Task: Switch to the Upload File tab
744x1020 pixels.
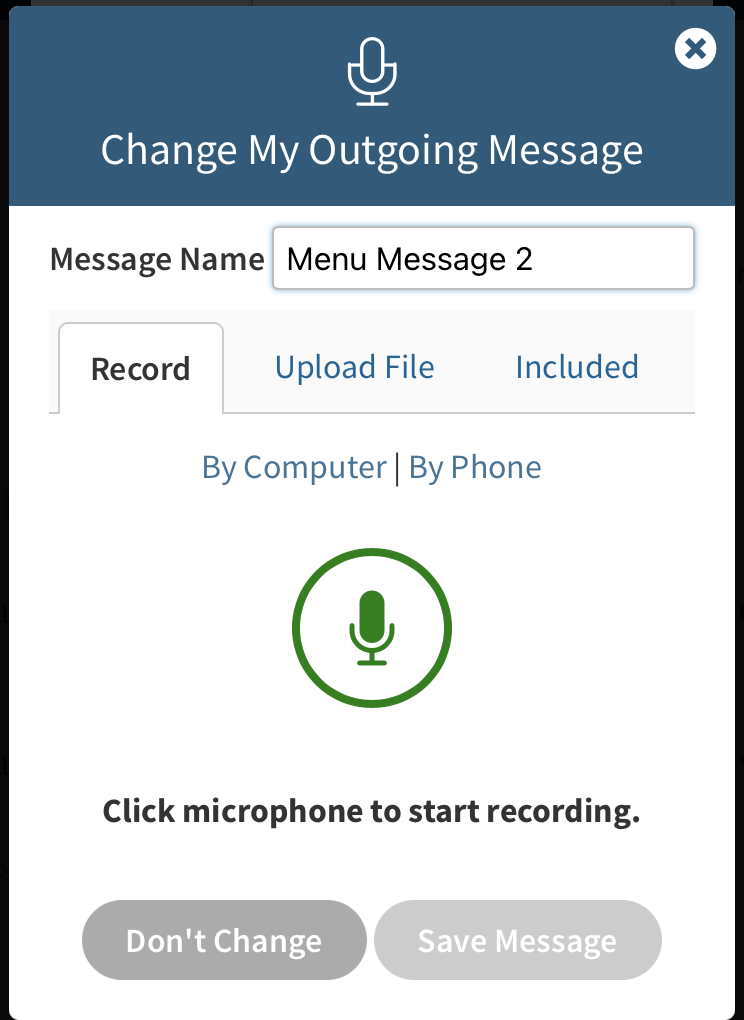Action: click(x=355, y=367)
